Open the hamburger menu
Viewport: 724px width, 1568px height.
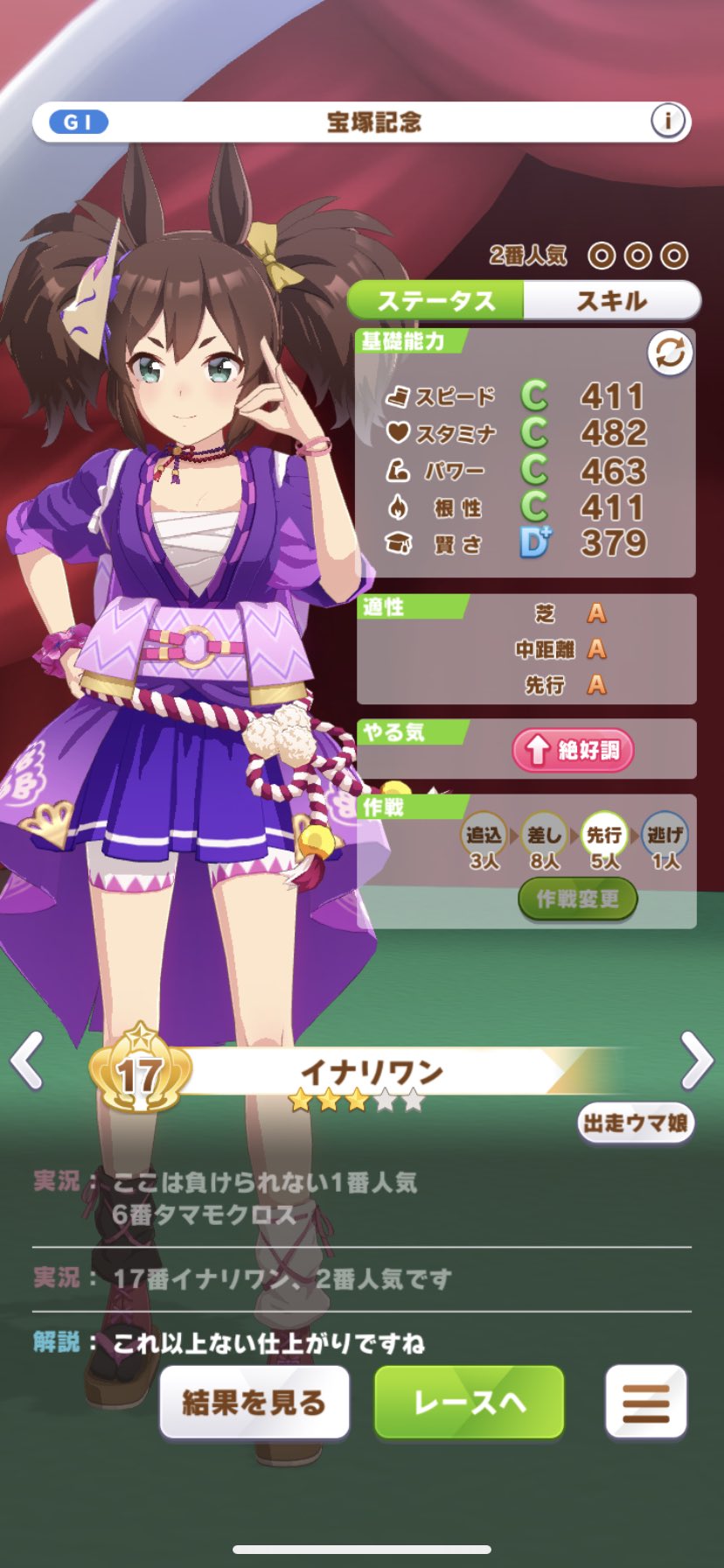click(645, 1403)
